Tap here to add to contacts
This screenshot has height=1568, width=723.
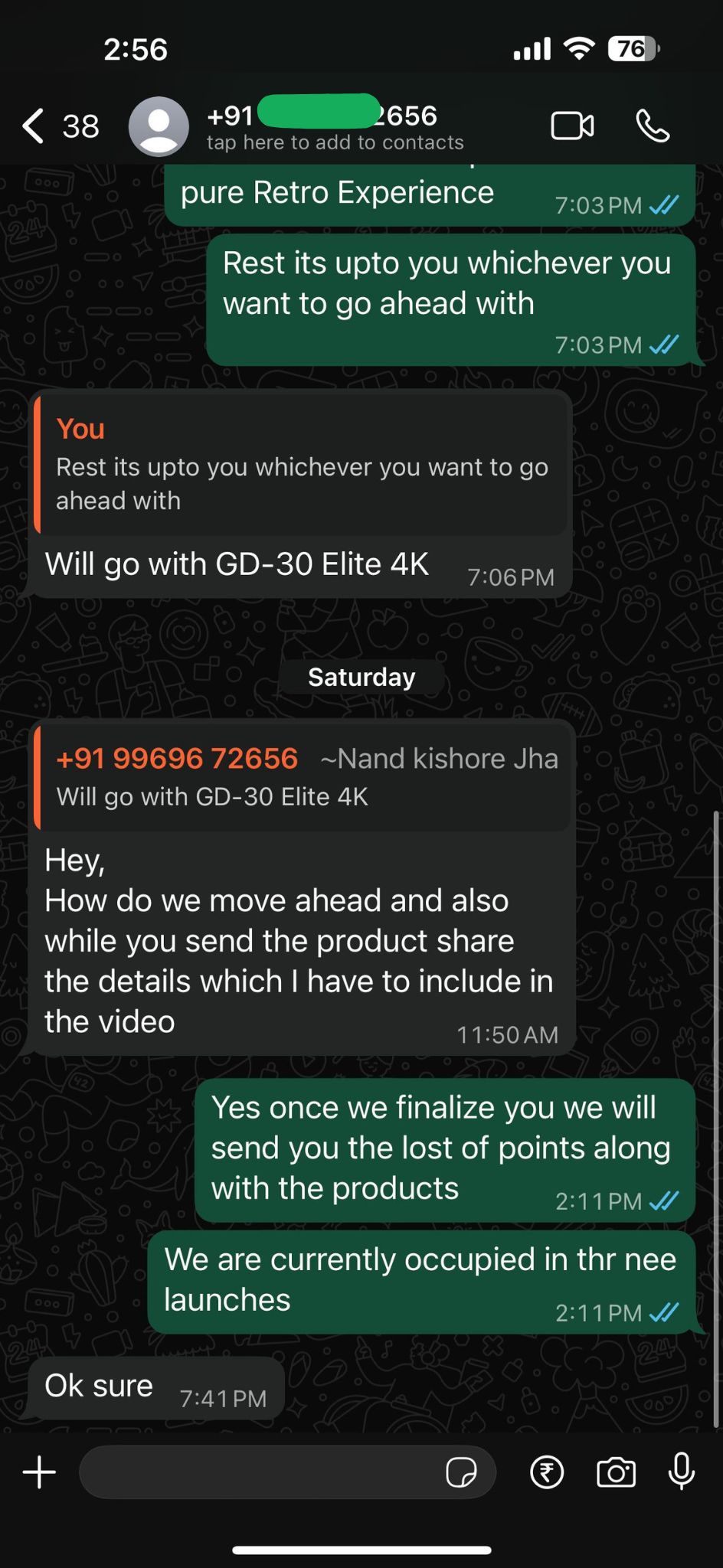pos(335,142)
